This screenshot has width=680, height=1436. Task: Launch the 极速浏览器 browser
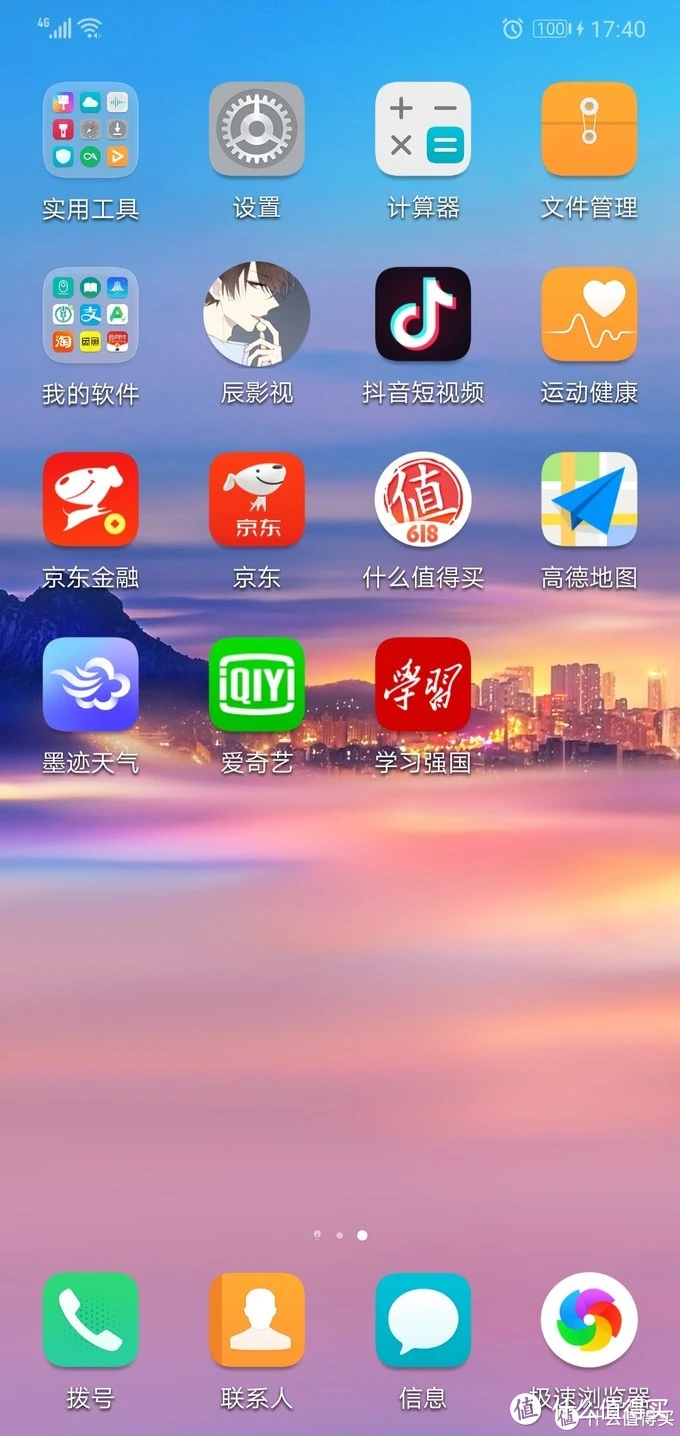pyautogui.click(x=588, y=1320)
